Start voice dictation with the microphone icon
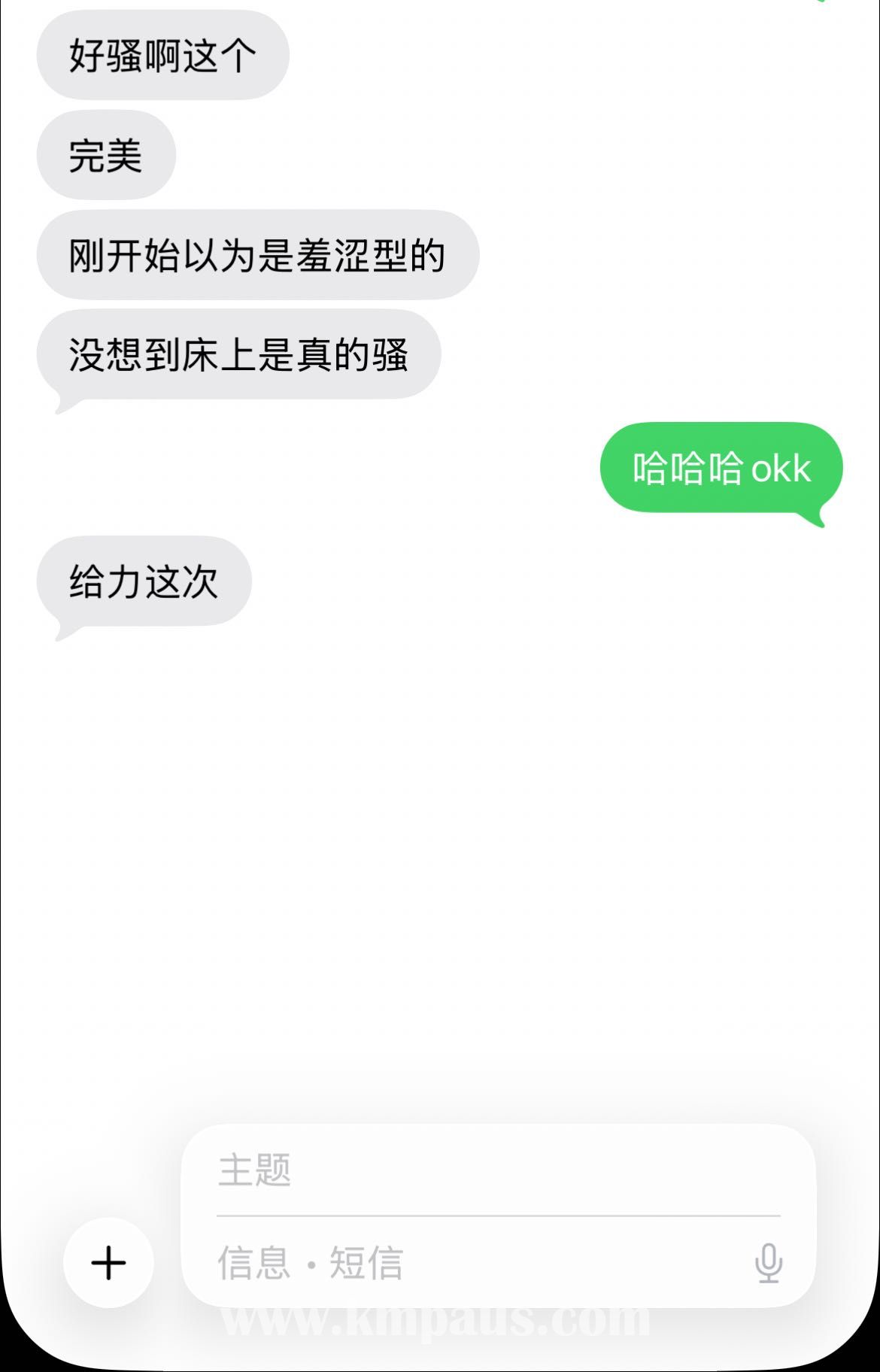Screen dimensions: 880x1372 [768, 1262]
